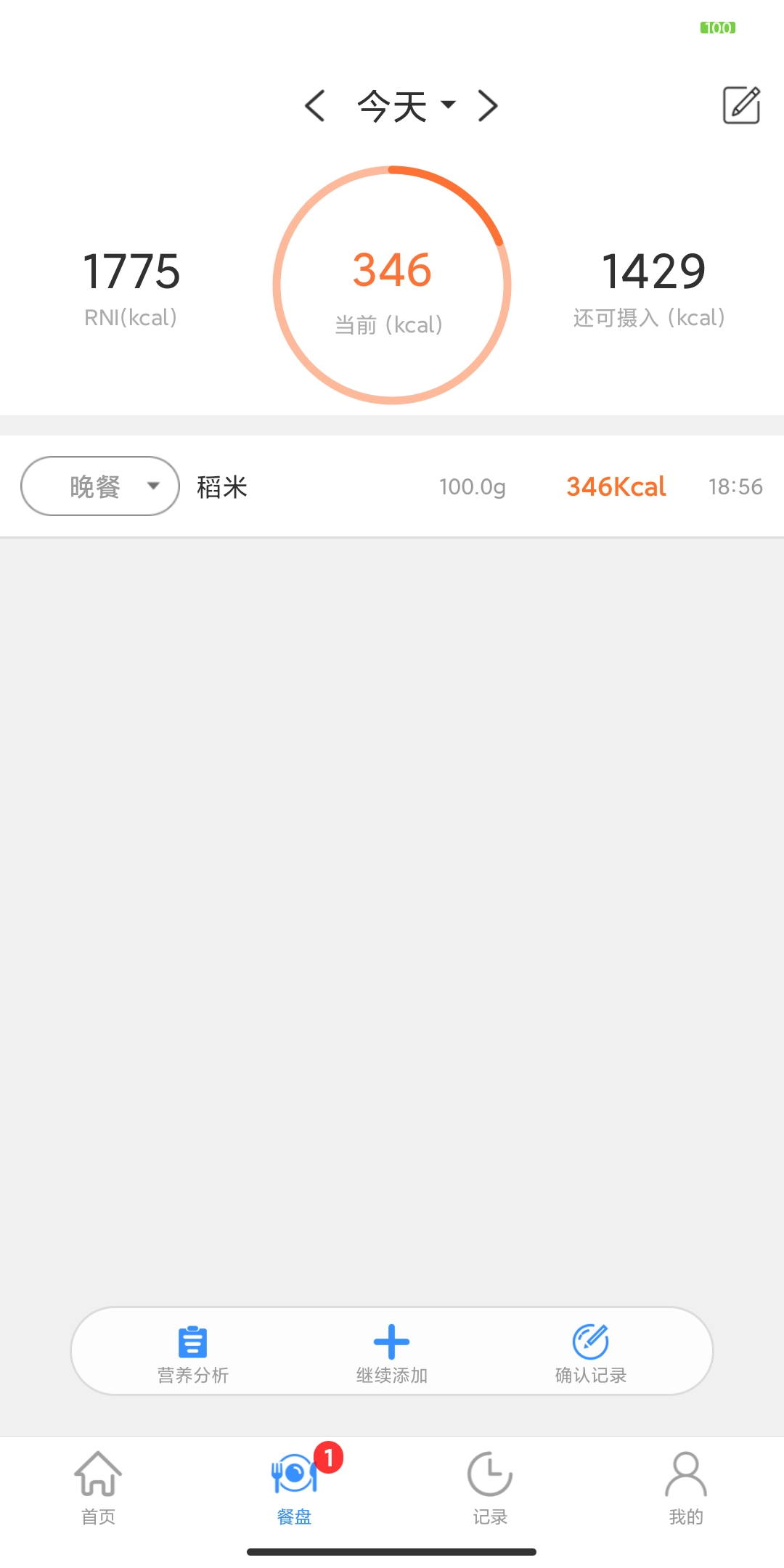Image resolution: width=784 pixels, height=1568 pixels.
Task: Click the 继续添加 plus icon
Action: [391, 1343]
